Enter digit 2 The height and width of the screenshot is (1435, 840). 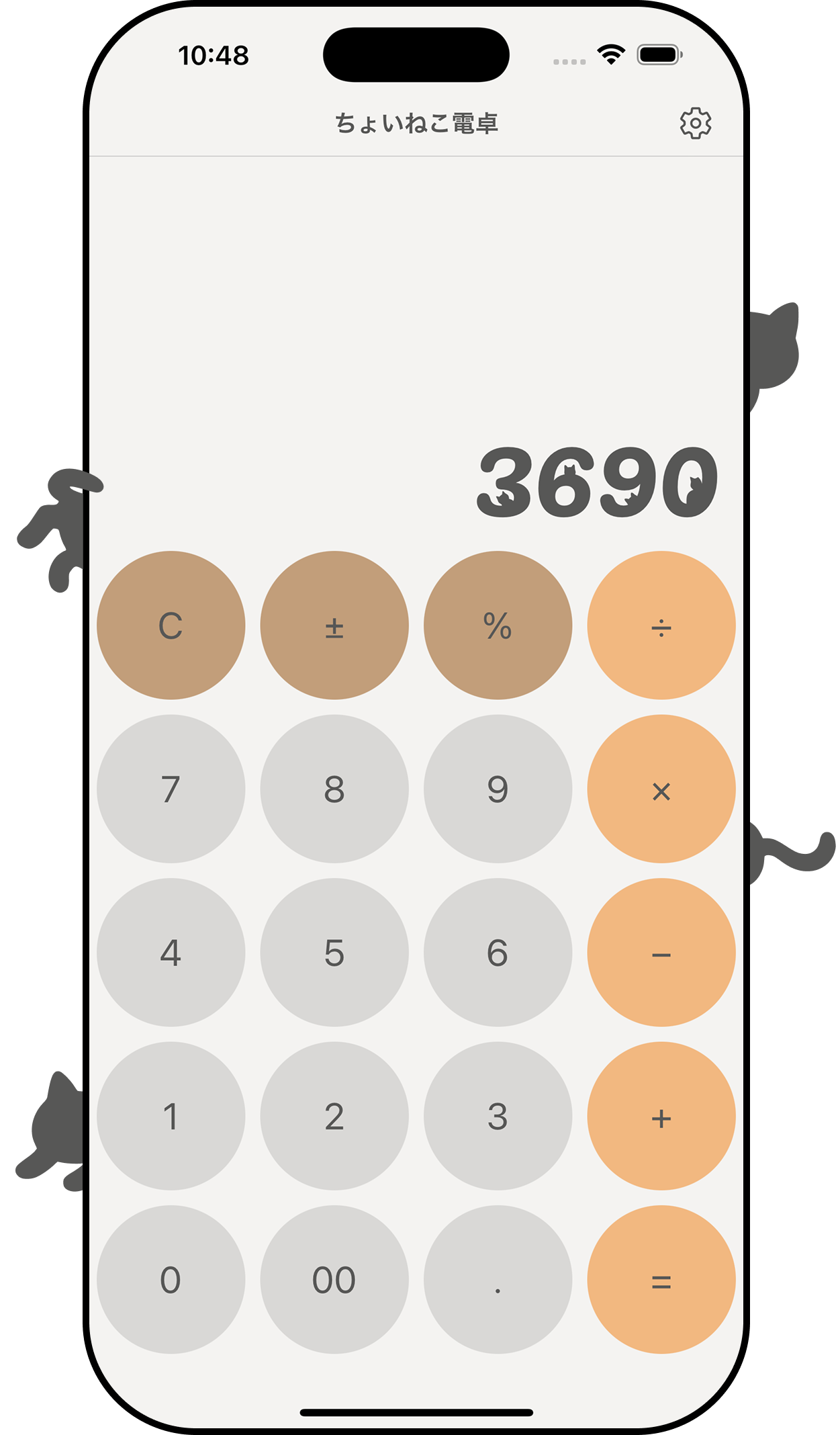(x=334, y=1116)
